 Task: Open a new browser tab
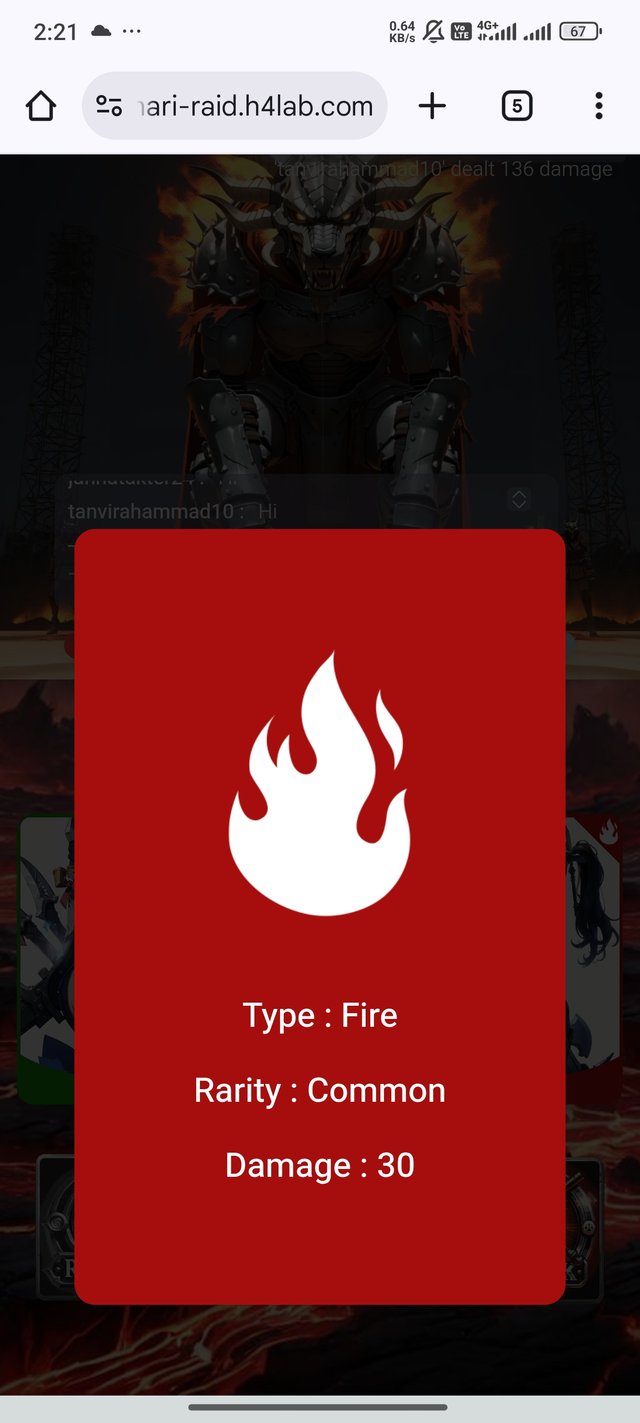point(432,106)
